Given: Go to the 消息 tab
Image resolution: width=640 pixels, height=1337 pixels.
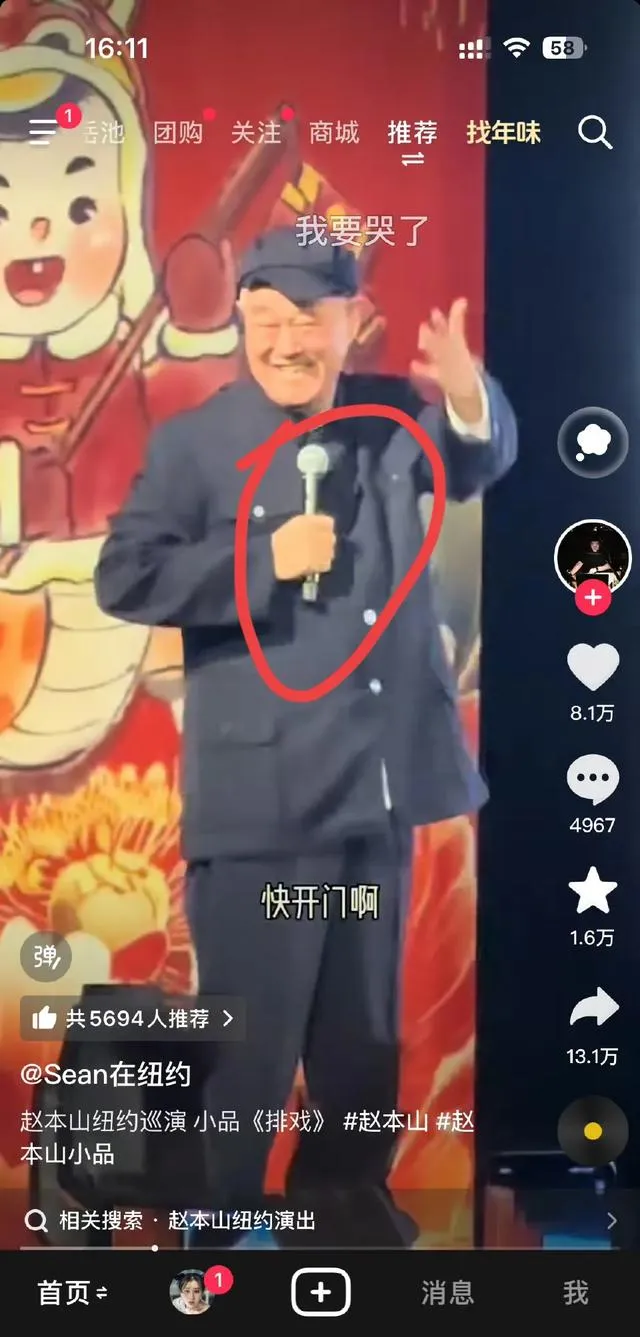Looking at the screenshot, I should pyautogui.click(x=447, y=1292).
